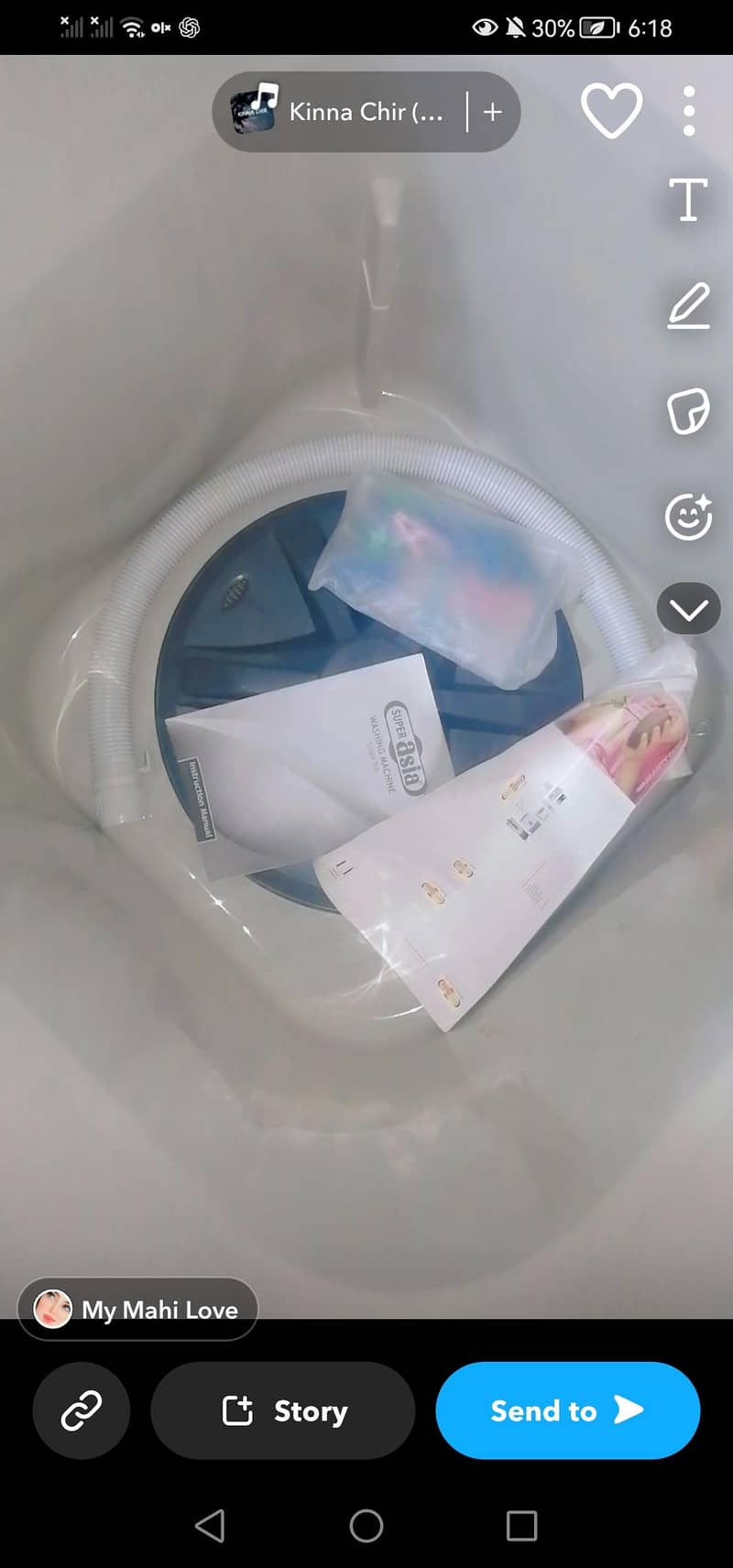Tap the ChatGPT icon in the status bar
Viewport: 733px width, 1568px height.
coord(189,27)
